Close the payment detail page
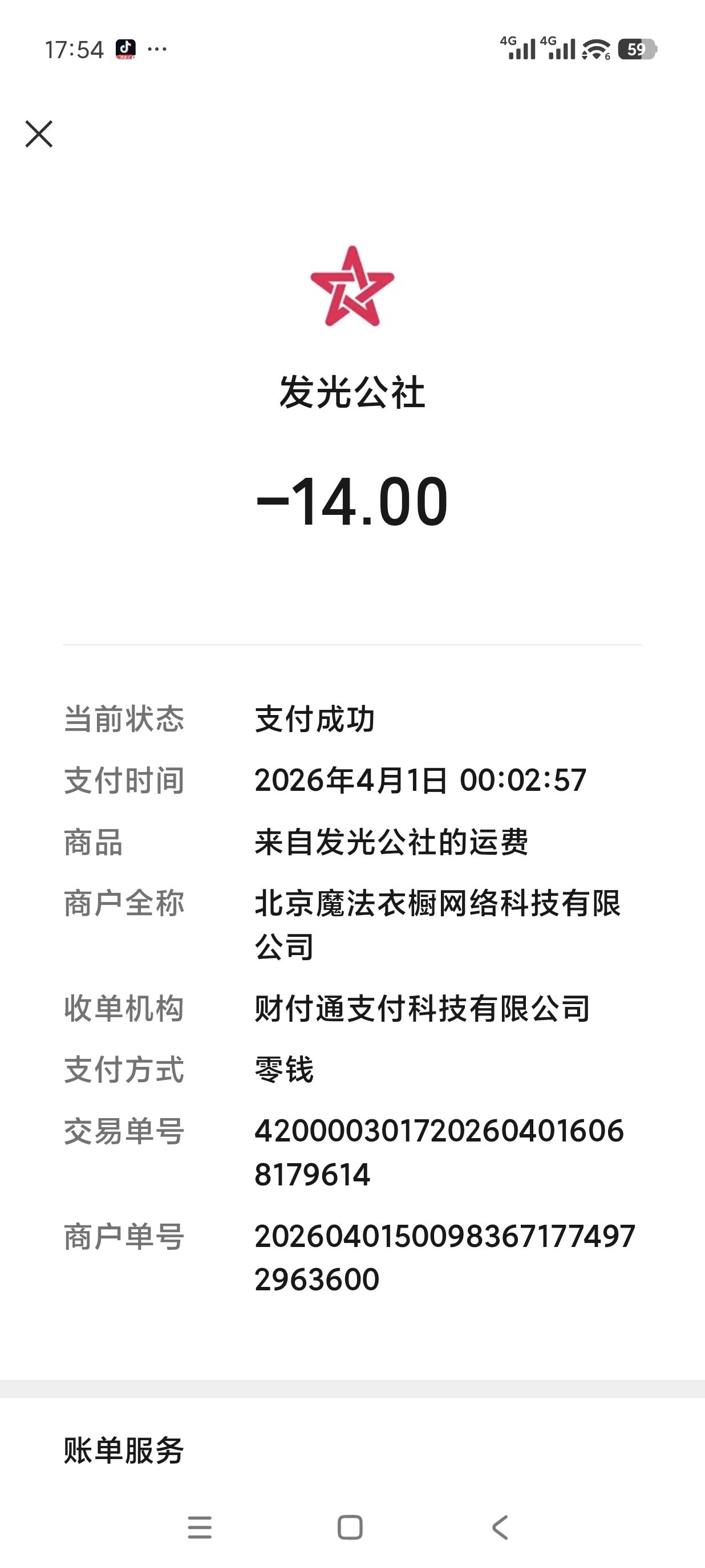 39,134
